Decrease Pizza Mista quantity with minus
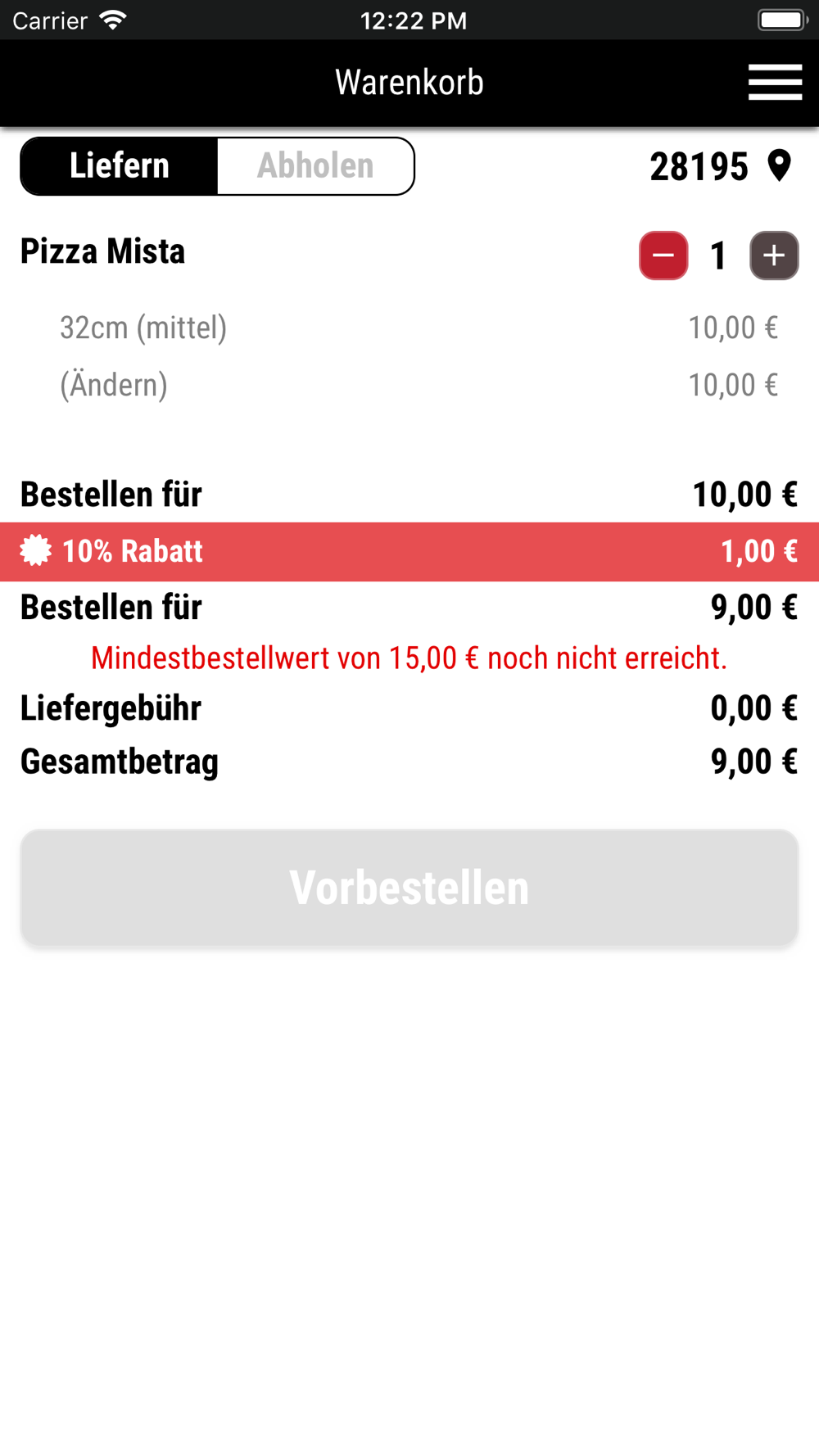 point(663,255)
